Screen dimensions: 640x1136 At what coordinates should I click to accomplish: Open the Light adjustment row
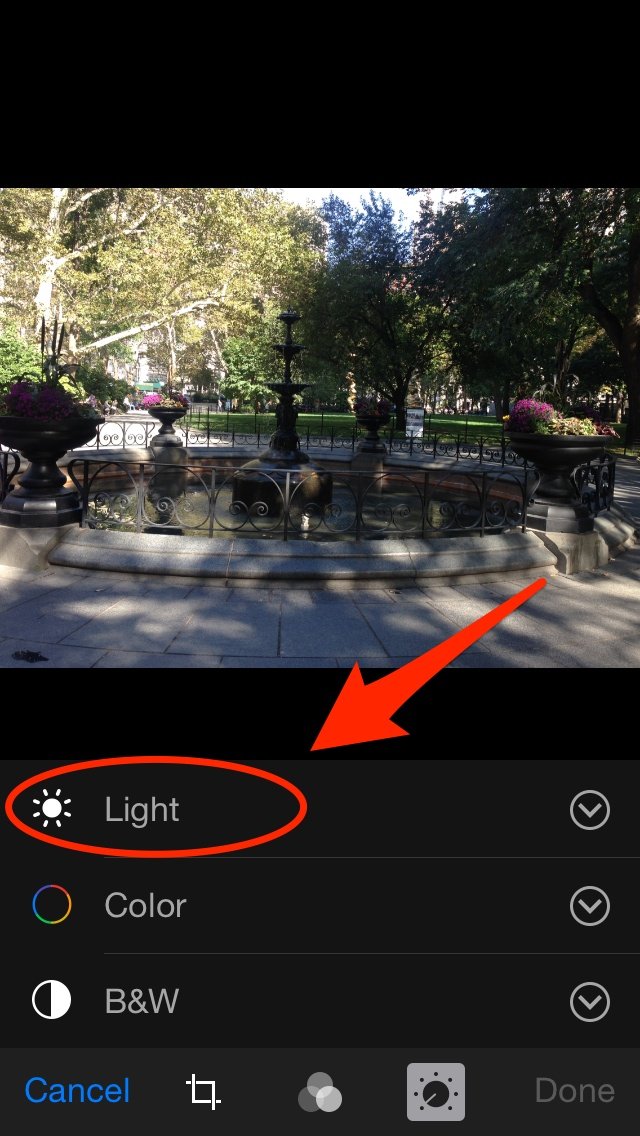tap(142, 810)
